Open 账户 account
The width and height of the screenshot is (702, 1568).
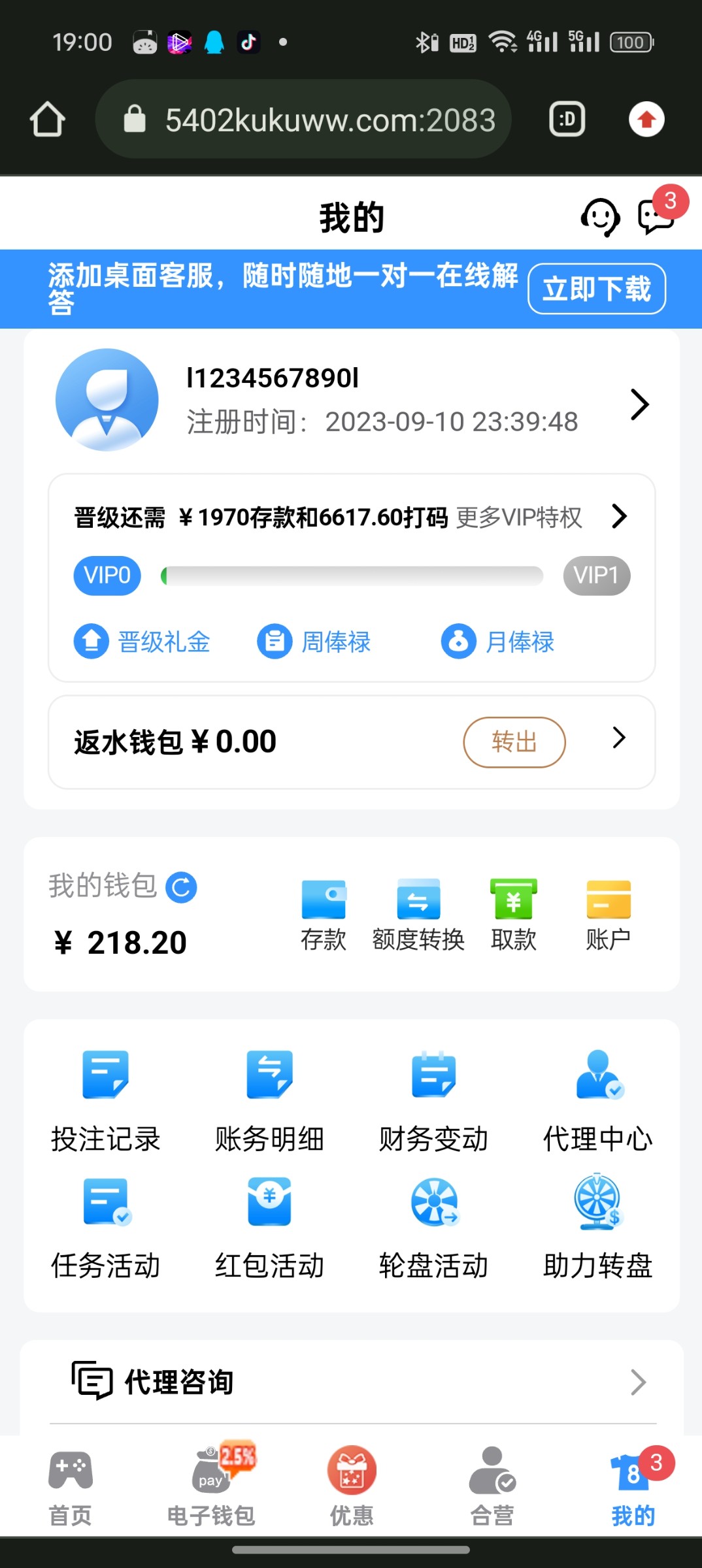[x=609, y=915]
